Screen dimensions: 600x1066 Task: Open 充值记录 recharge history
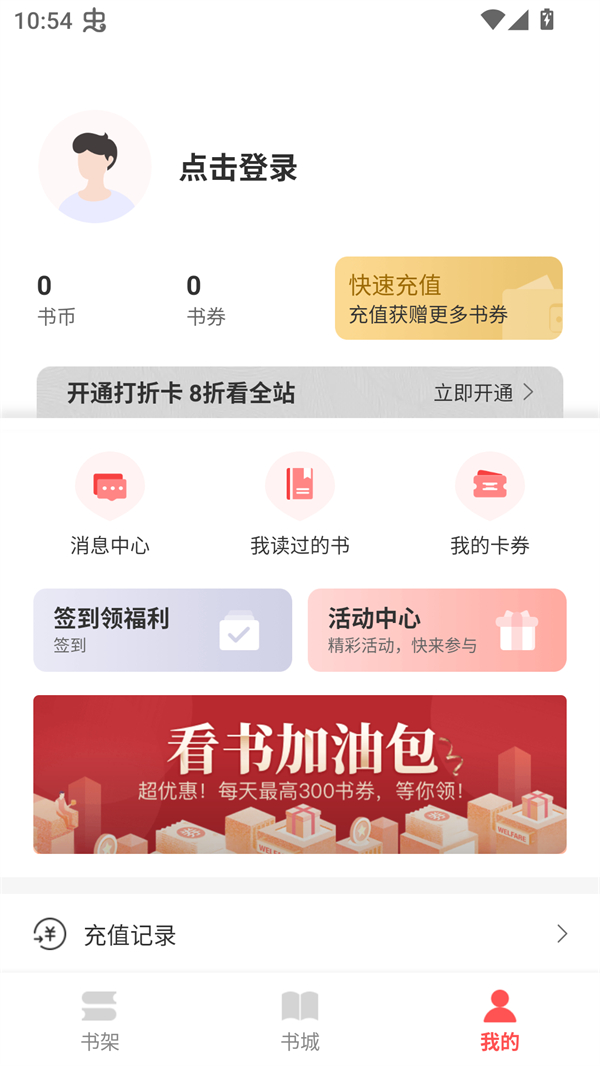pos(300,934)
